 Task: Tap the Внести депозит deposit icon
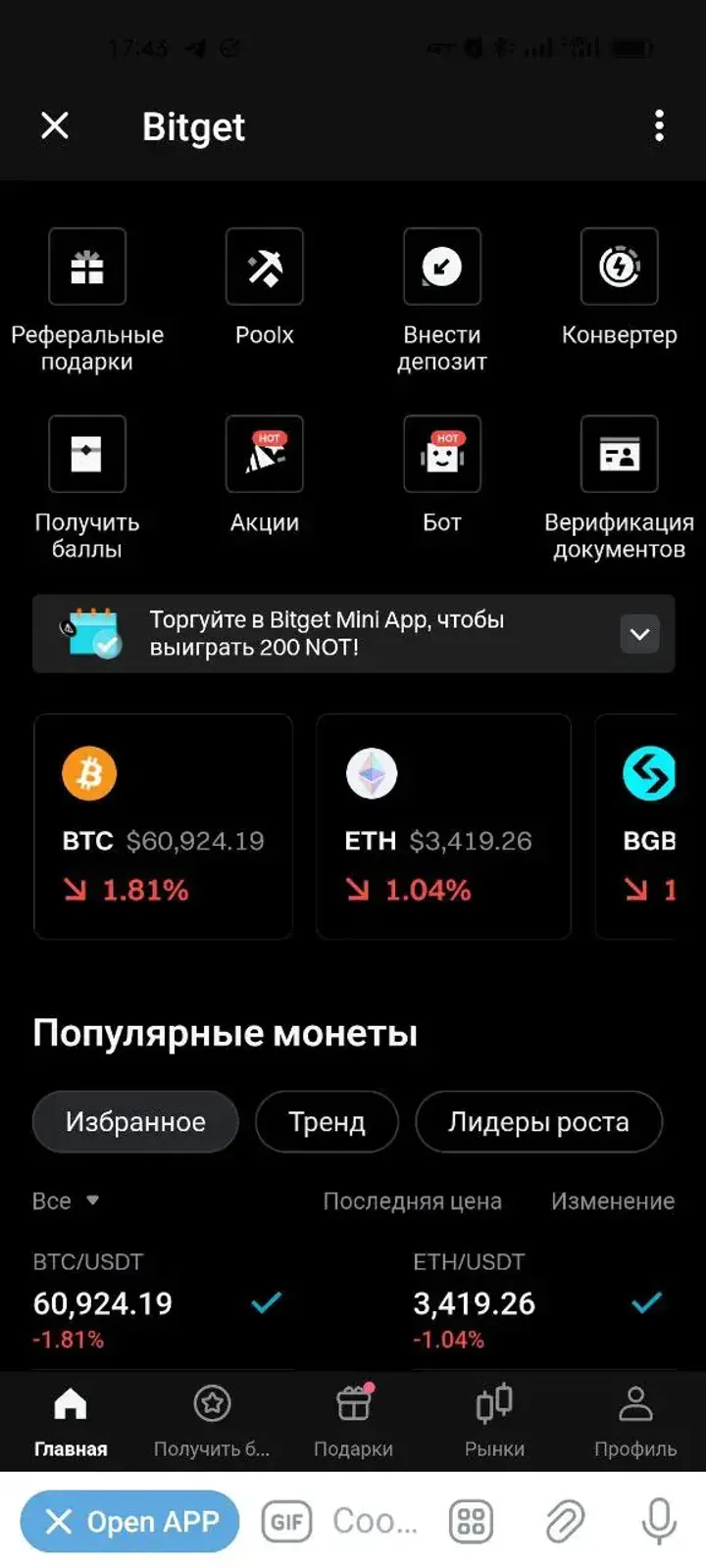[x=440, y=266]
